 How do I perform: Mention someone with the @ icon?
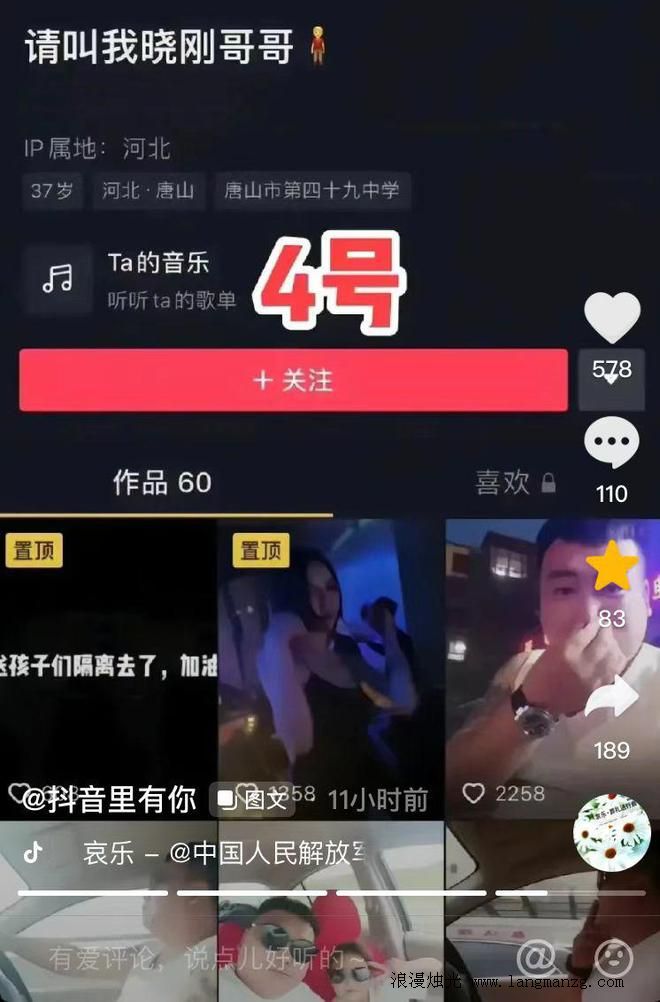coord(538,958)
